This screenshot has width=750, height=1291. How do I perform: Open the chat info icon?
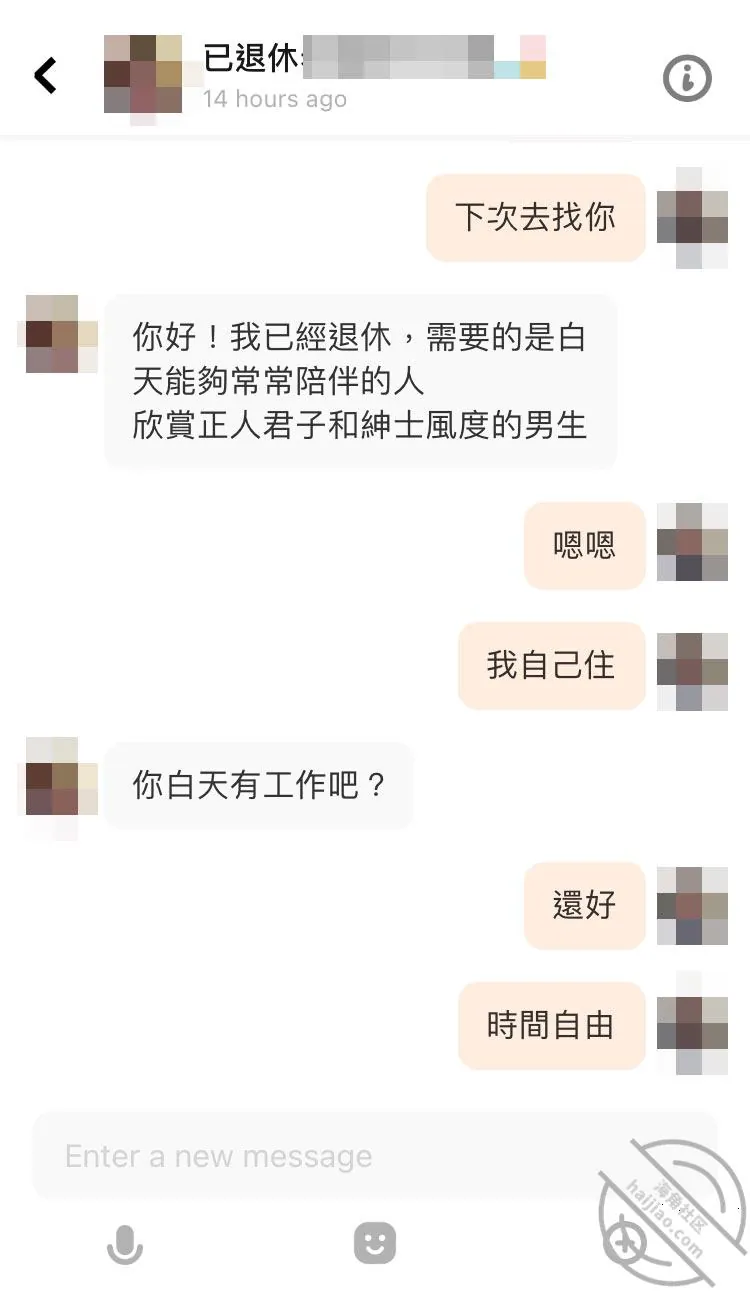pos(687,77)
